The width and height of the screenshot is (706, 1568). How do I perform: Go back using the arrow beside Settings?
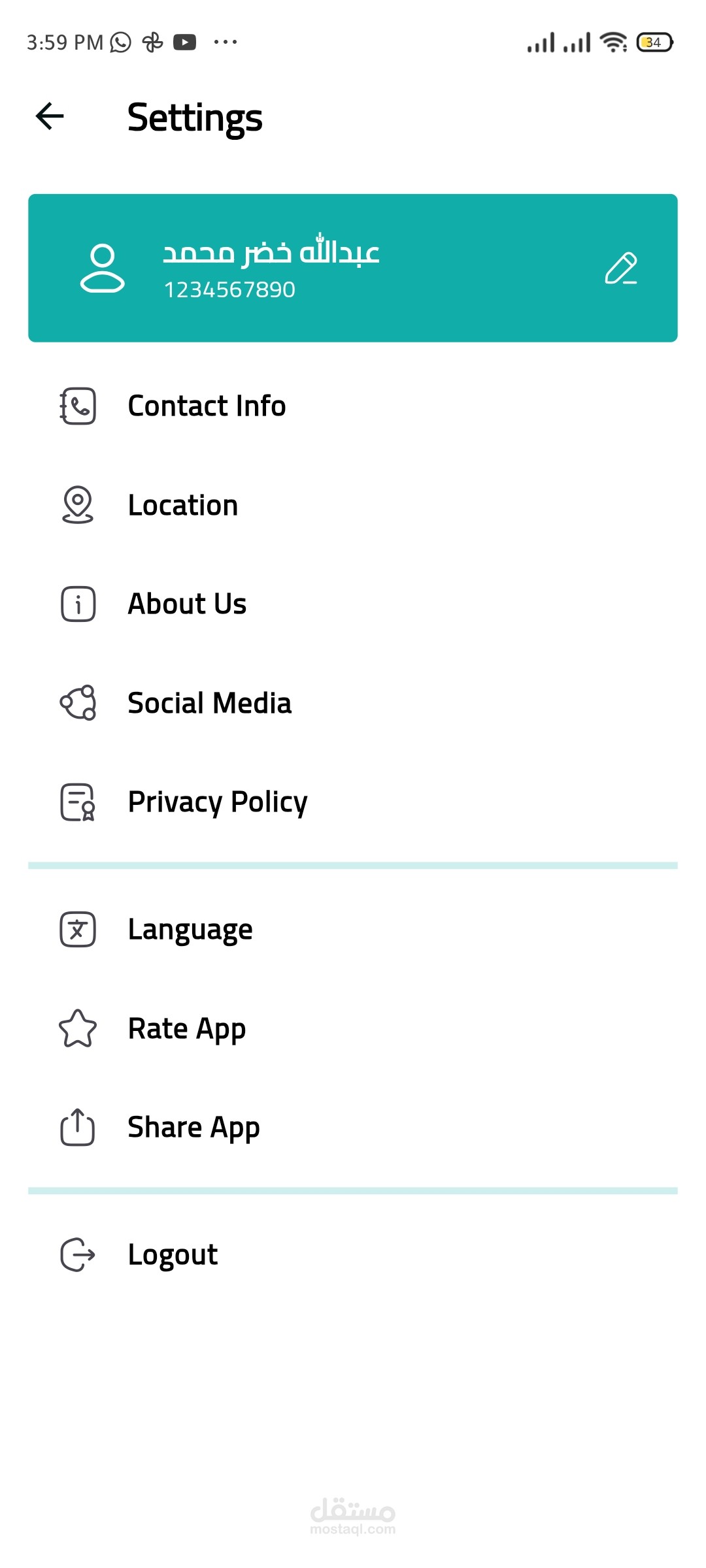50,117
